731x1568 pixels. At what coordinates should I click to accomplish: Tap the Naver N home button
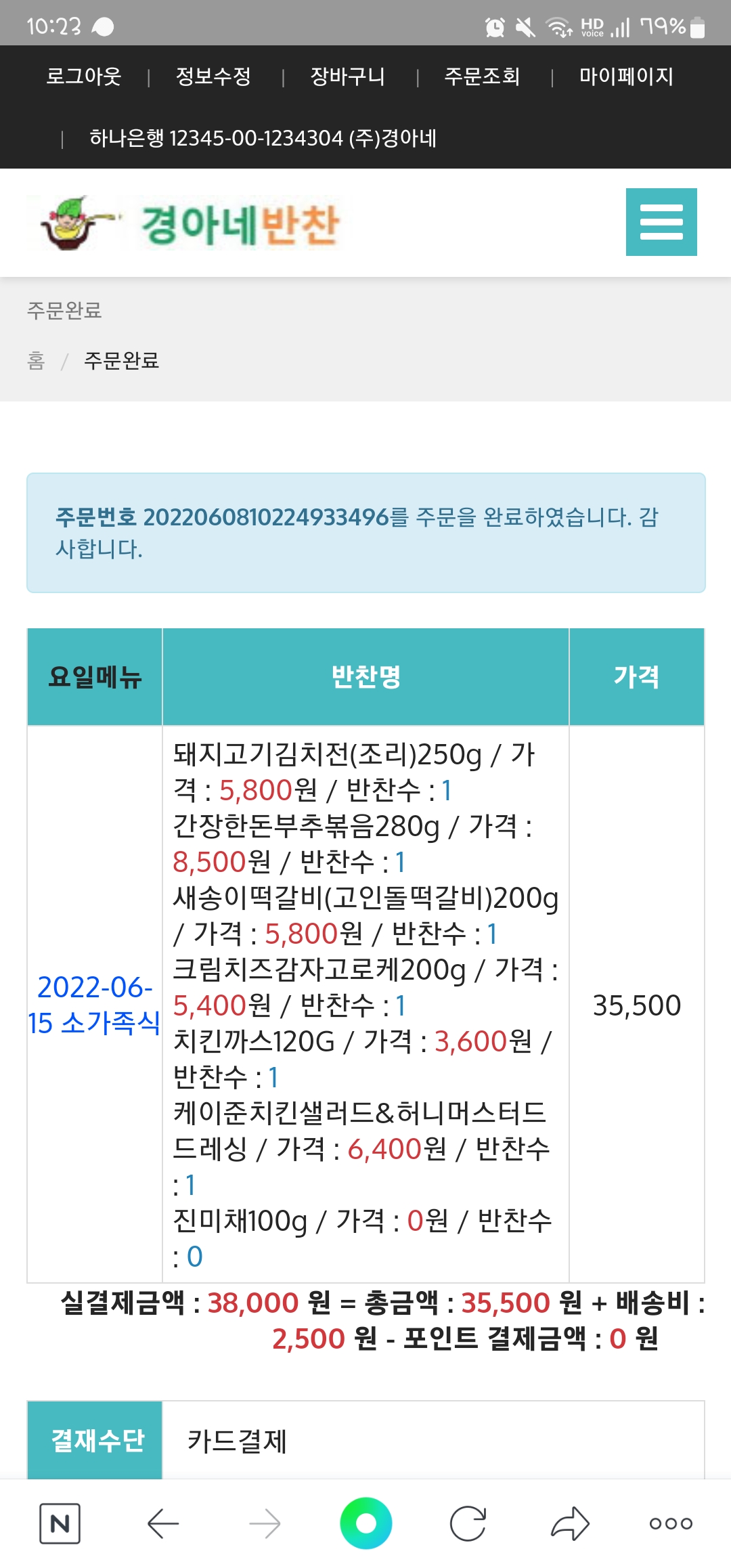(60, 1524)
